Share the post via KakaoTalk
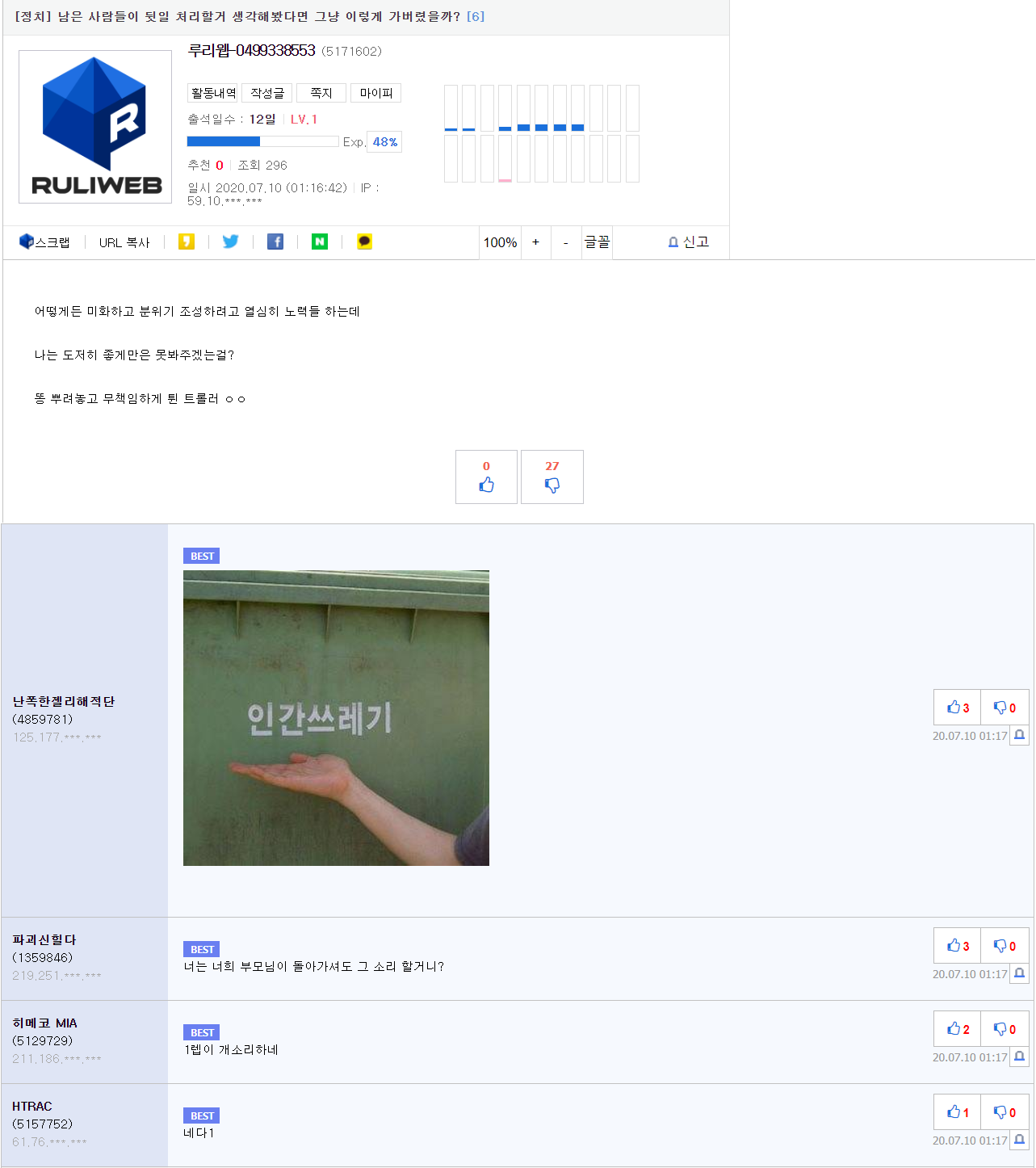1036x1168 pixels. point(365,242)
